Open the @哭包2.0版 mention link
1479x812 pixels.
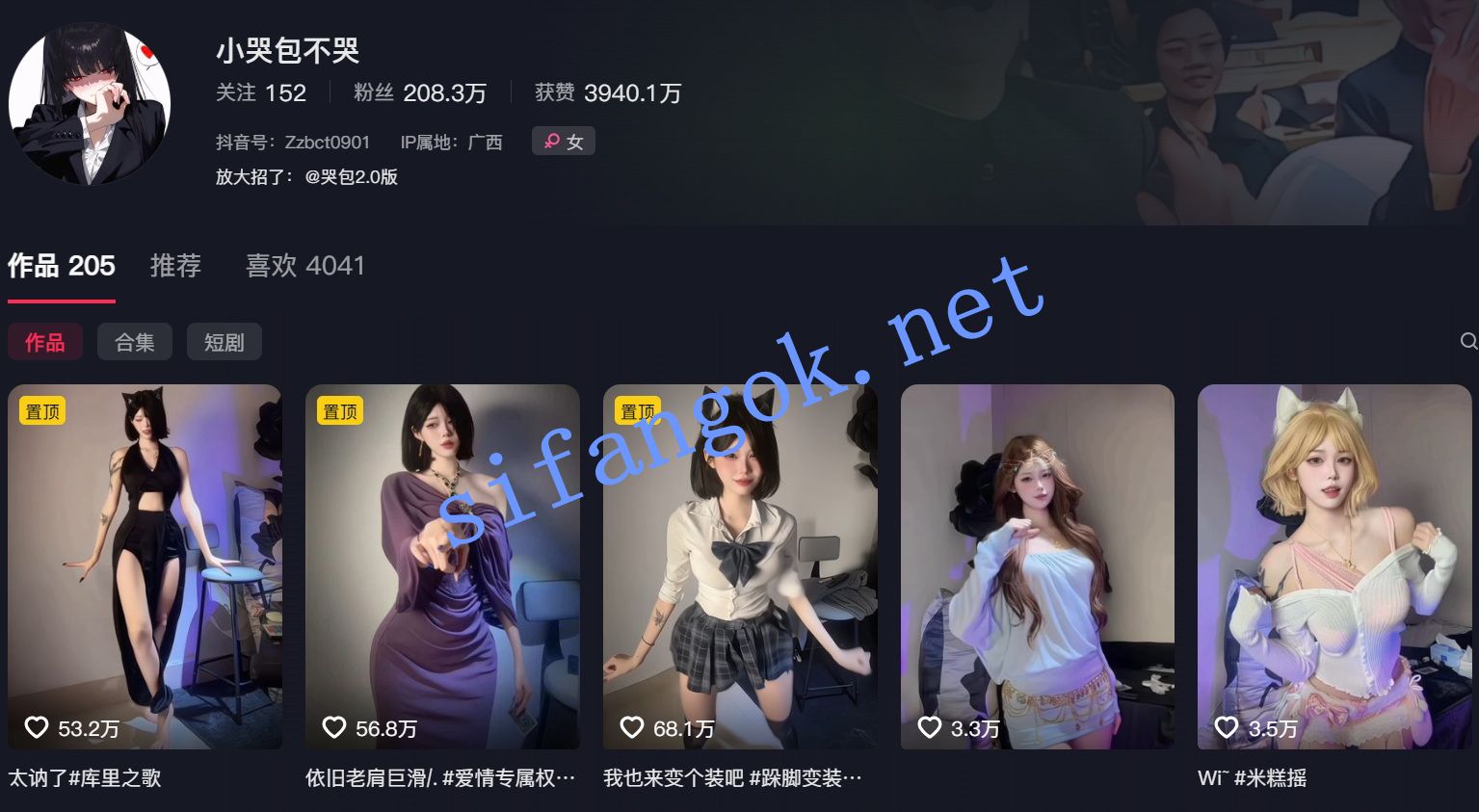(351, 176)
